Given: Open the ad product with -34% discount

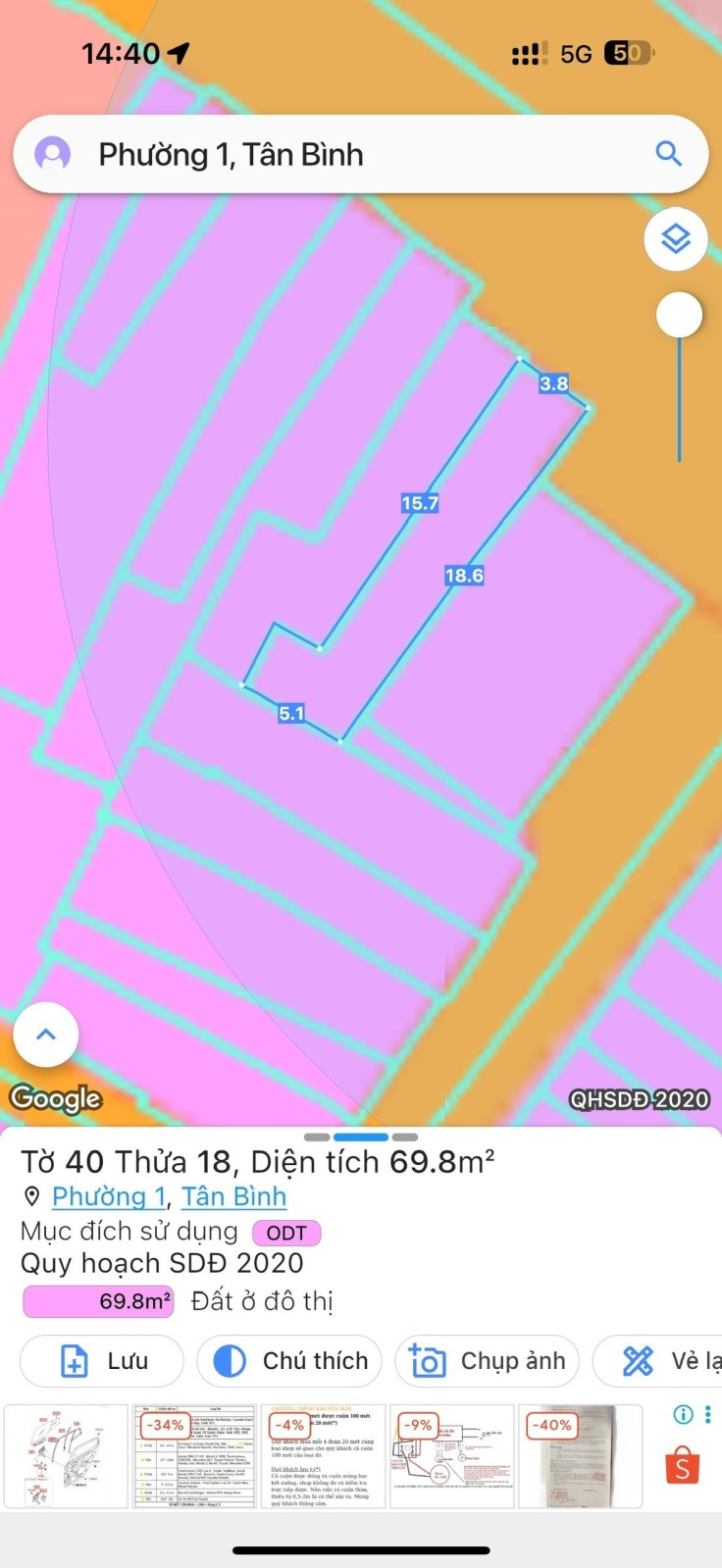Looking at the screenshot, I should [x=194, y=1456].
